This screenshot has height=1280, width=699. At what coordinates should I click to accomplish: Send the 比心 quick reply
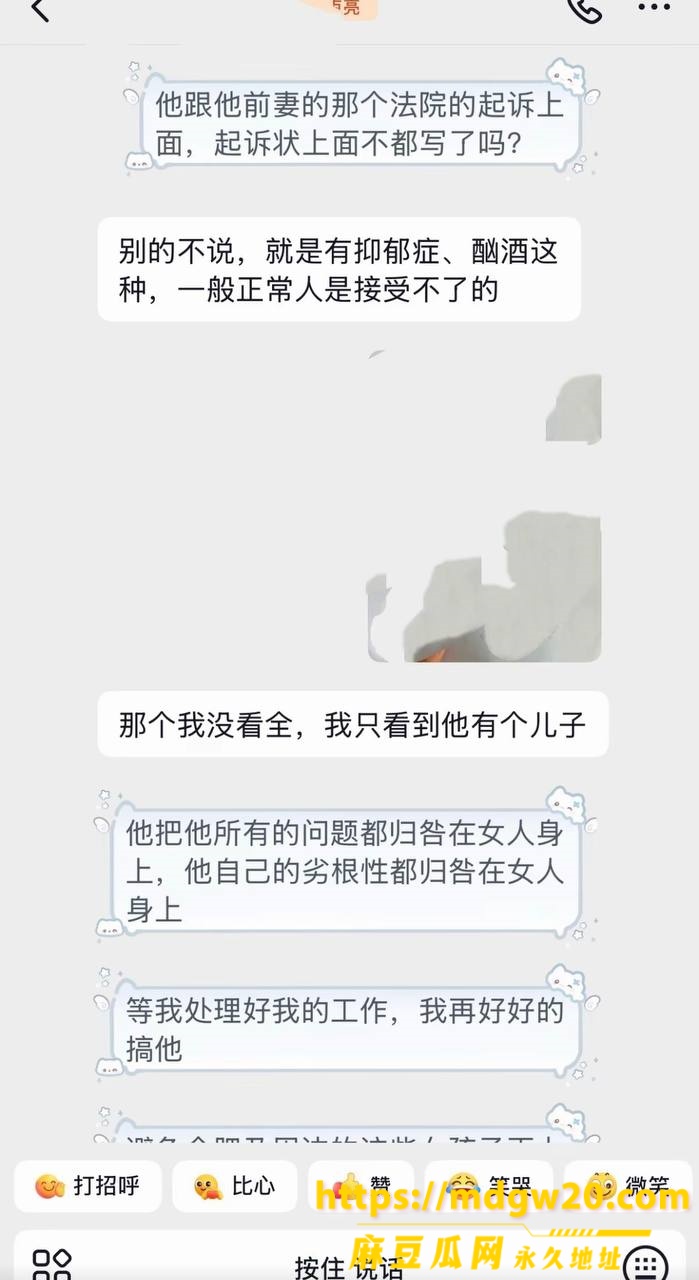point(235,1186)
